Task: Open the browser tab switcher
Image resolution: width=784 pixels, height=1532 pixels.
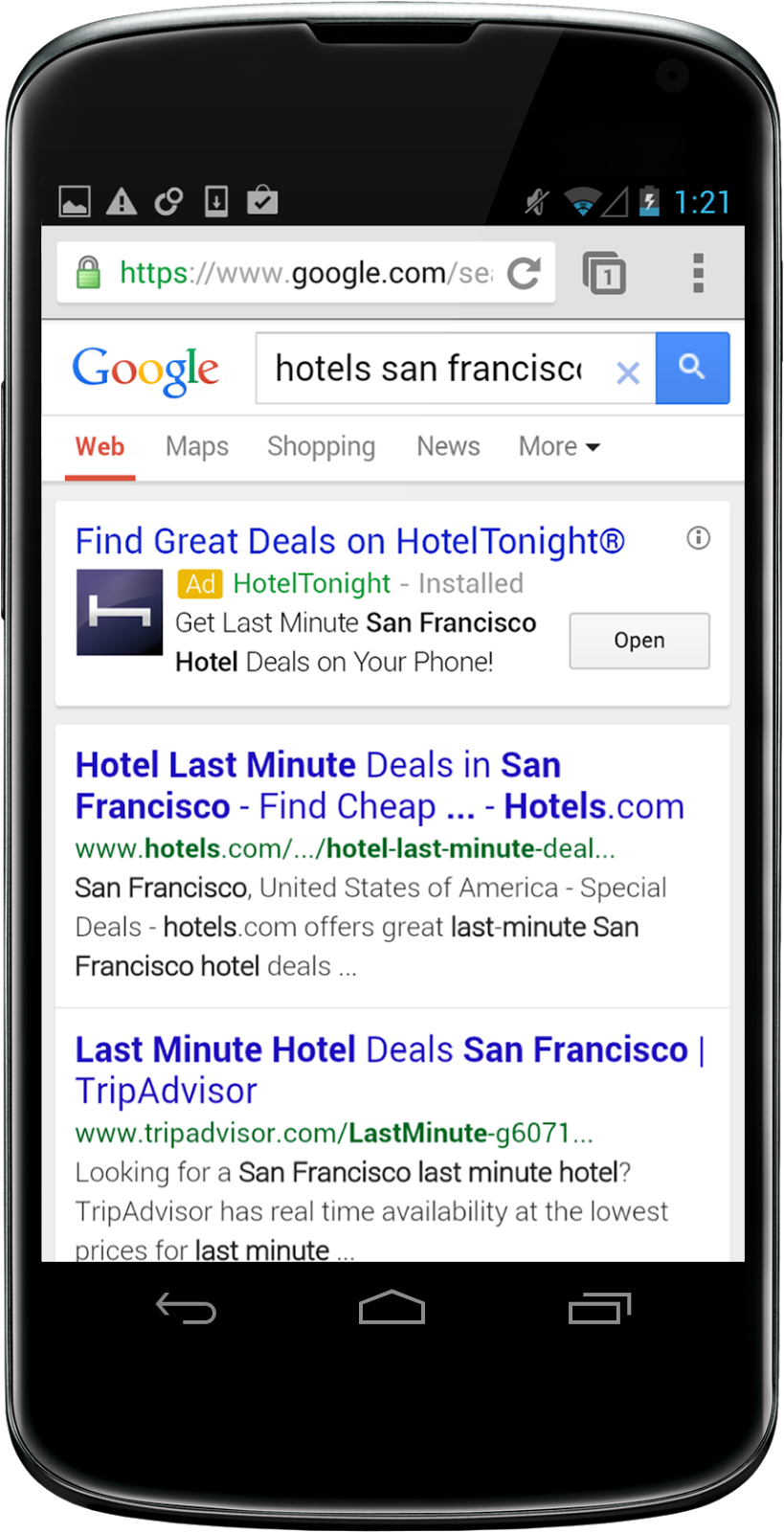Action: [604, 273]
